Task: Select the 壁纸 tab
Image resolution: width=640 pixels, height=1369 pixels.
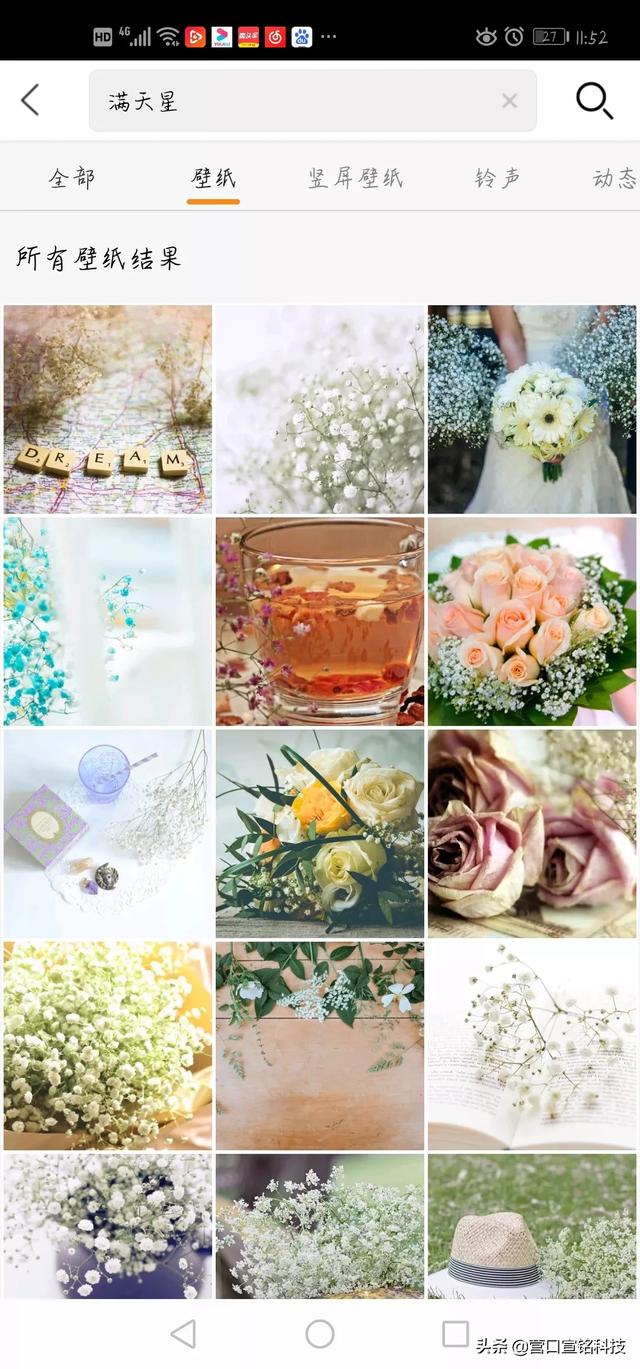Action: [x=213, y=179]
